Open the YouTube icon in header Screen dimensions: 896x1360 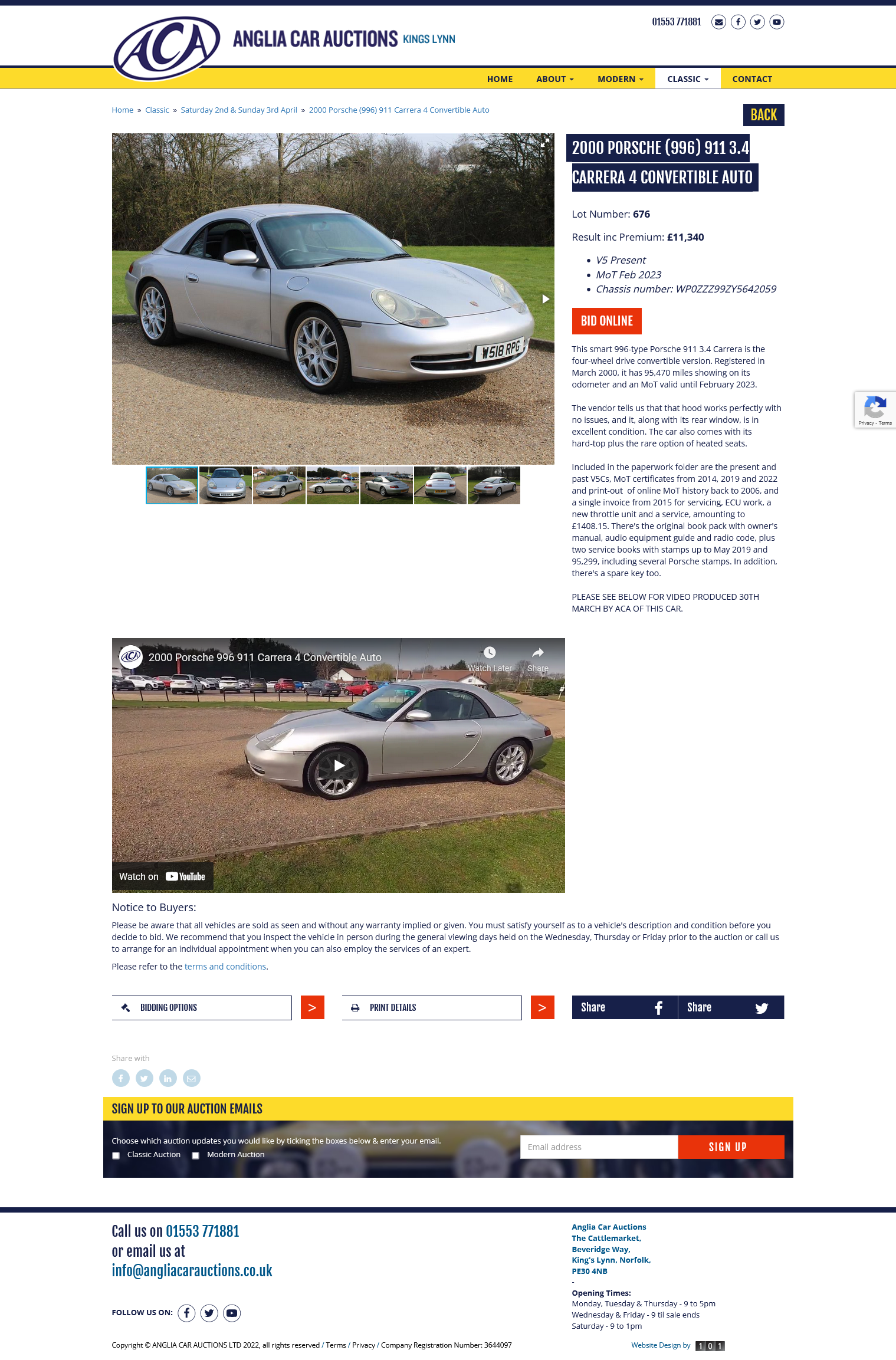[x=776, y=22]
